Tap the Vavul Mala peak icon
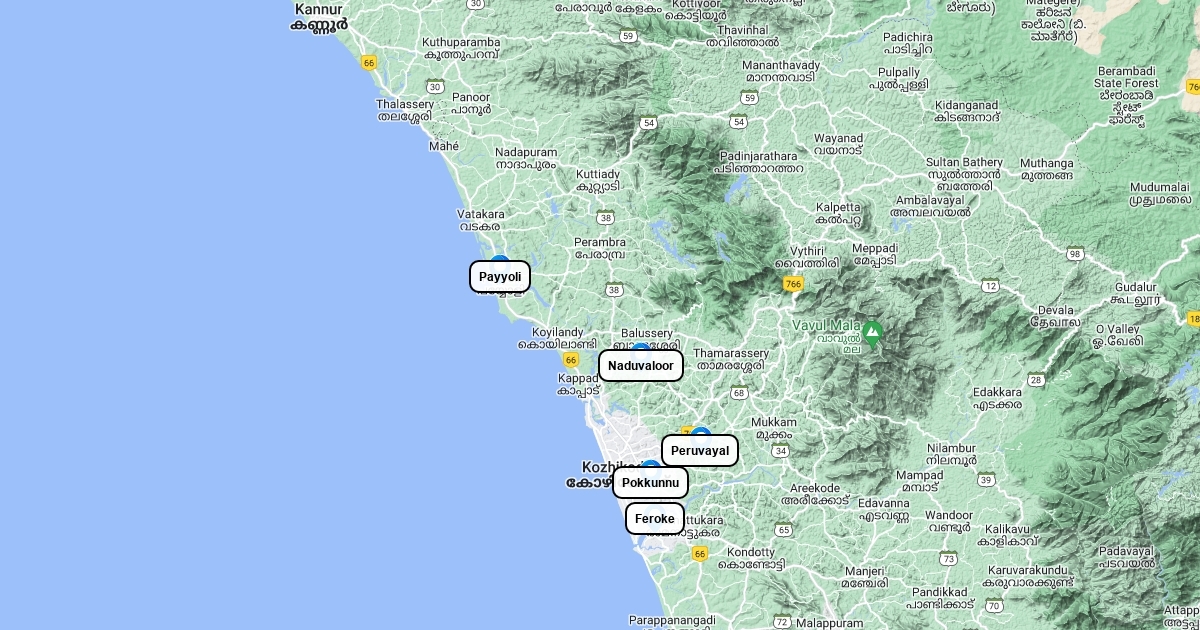The image size is (1200, 630). [873, 334]
